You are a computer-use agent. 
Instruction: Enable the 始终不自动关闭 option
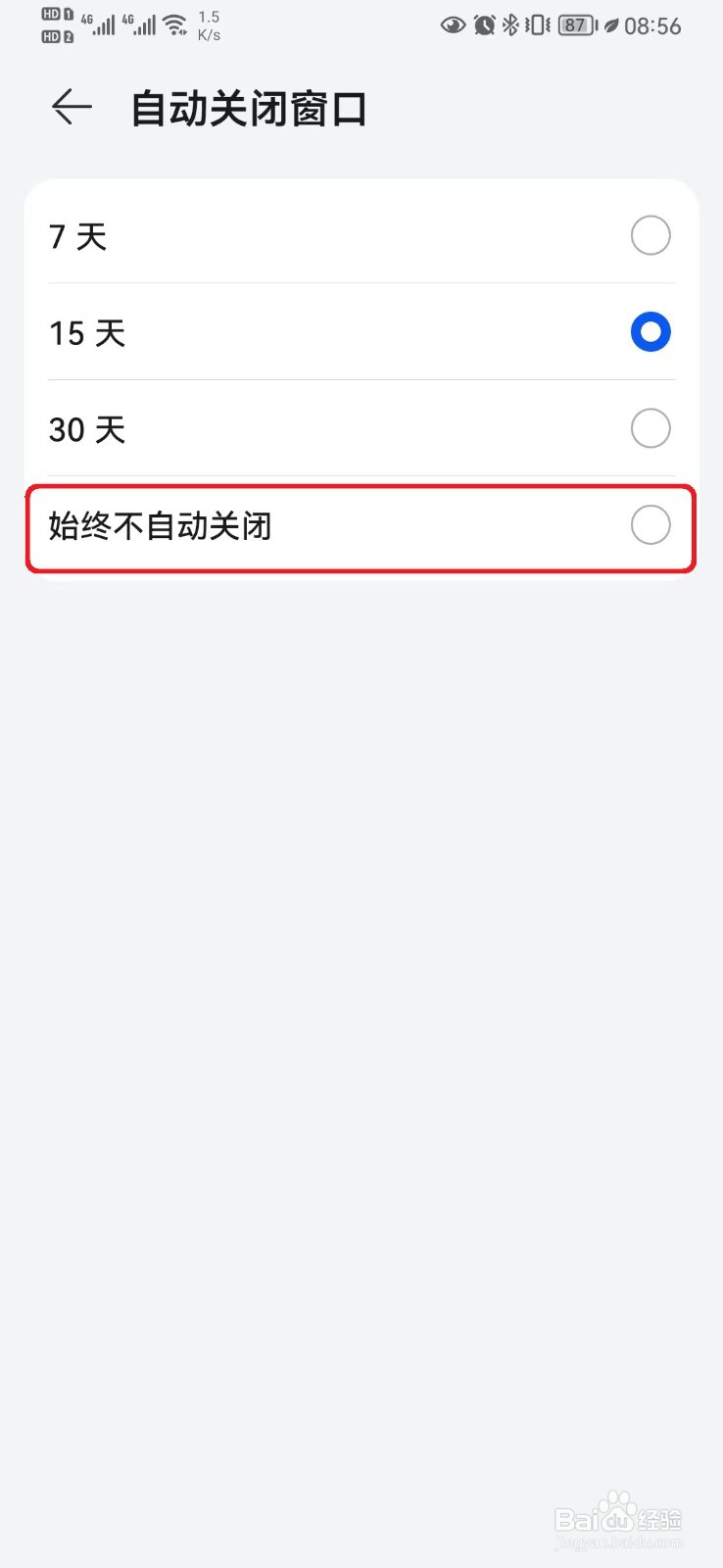[x=650, y=526]
